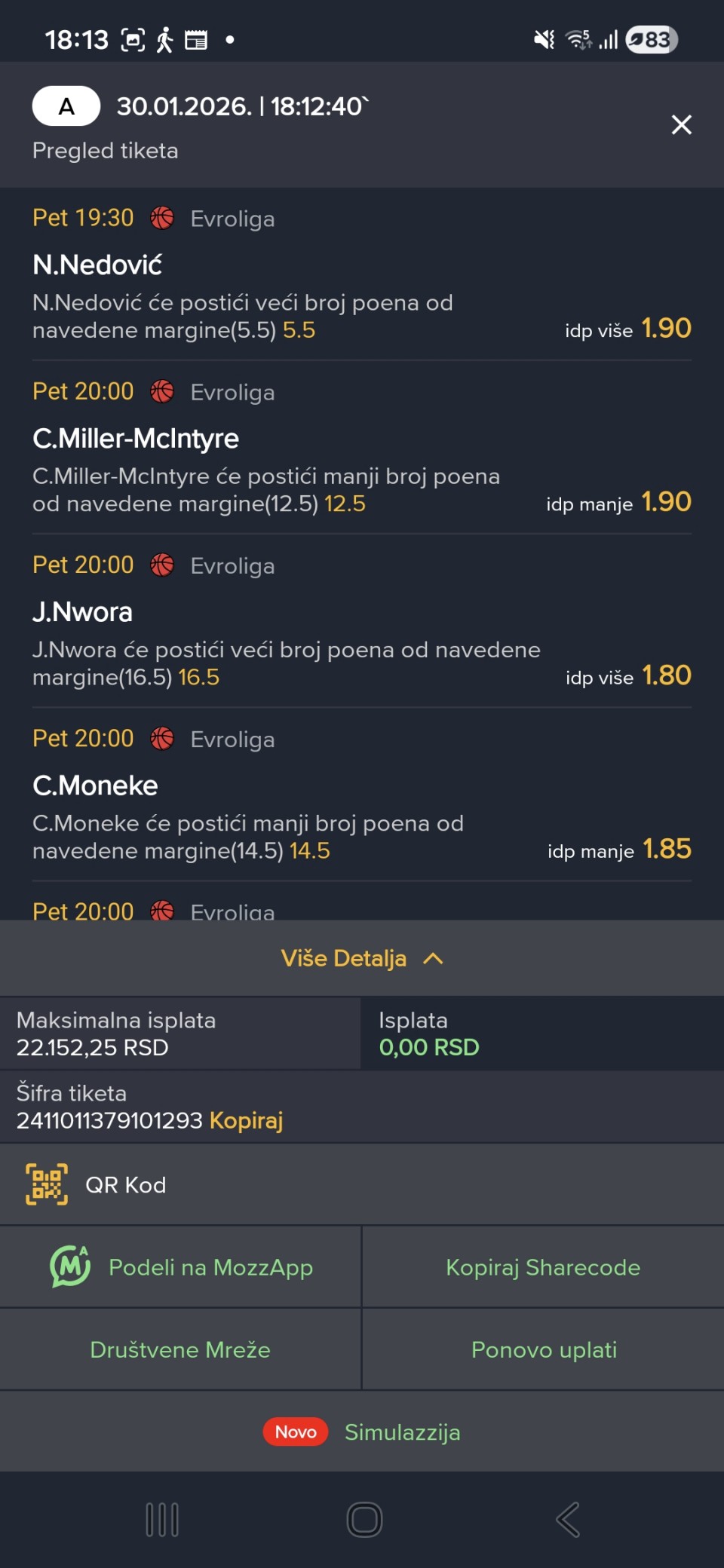The height and width of the screenshot is (1568, 724).
Task: Open Društvene Mreže sharing options
Action: click(x=180, y=1349)
